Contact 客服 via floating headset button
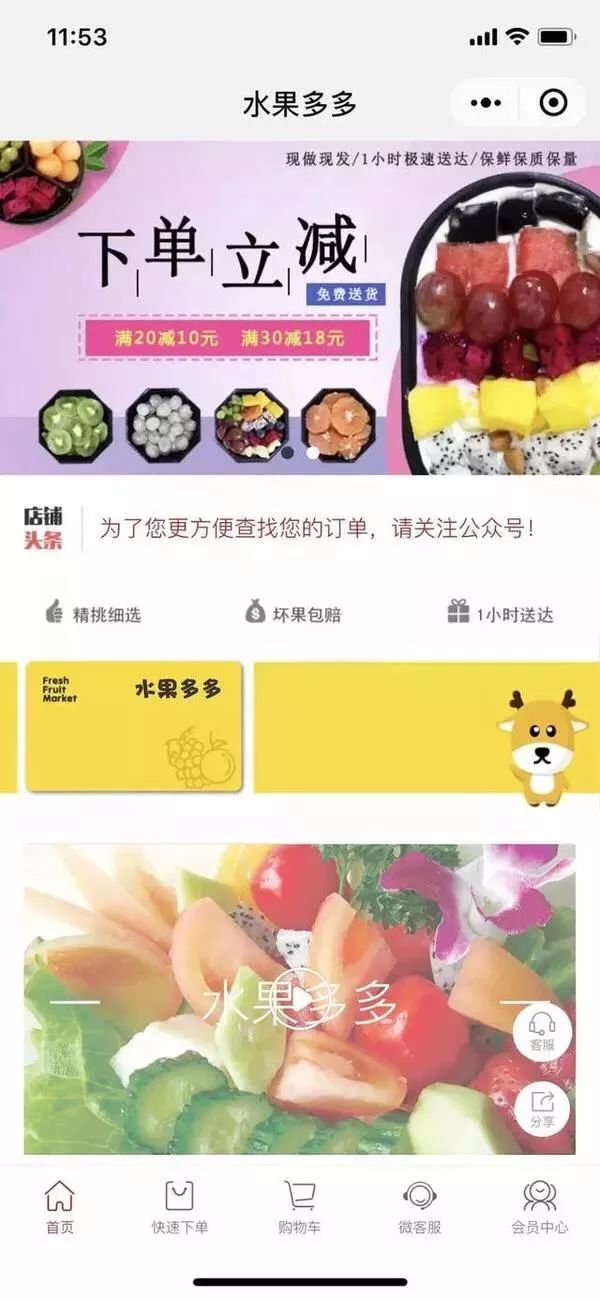This screenshot has height=1299, width=600. click(x=541, y=1031)
